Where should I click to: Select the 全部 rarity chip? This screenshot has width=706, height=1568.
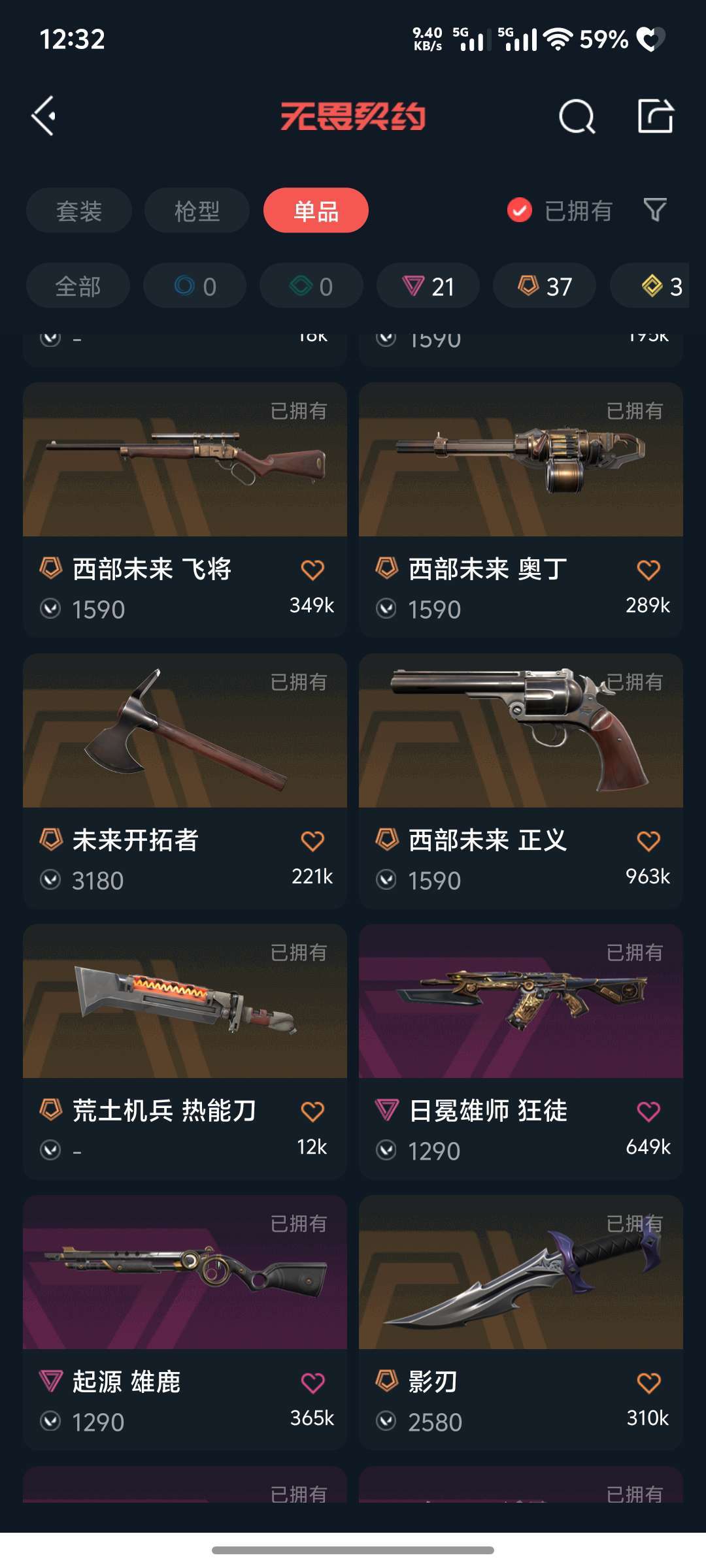pyautogui.click(x=78, y=286)
